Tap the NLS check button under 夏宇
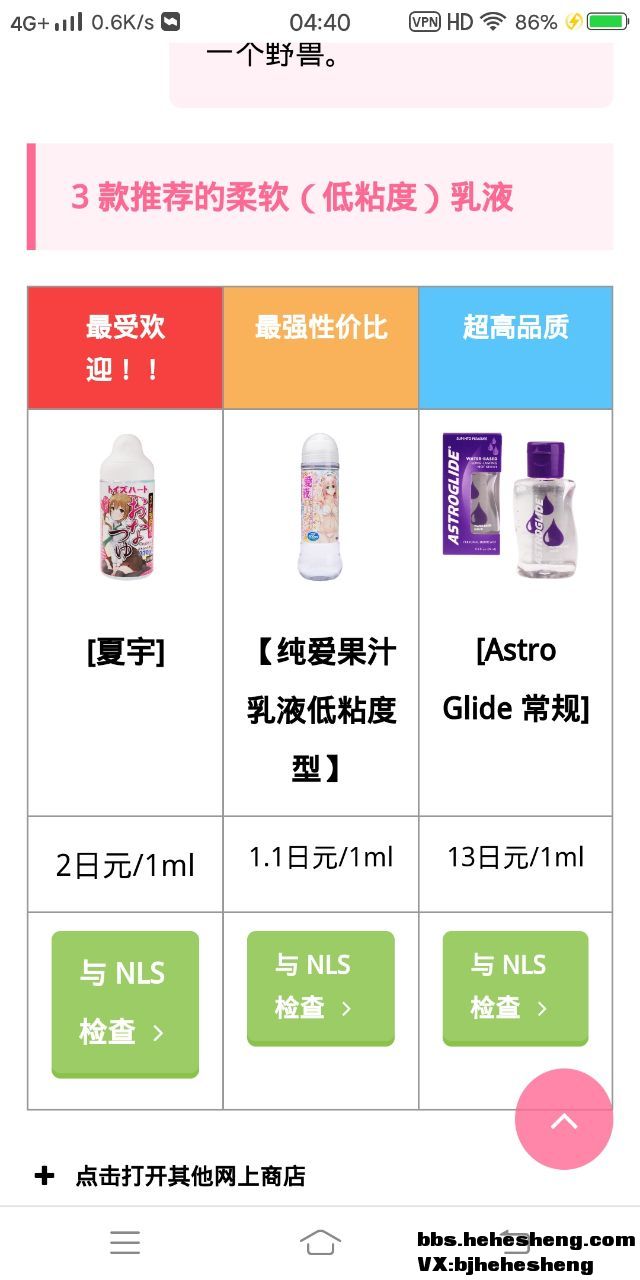 [125, 1003]
